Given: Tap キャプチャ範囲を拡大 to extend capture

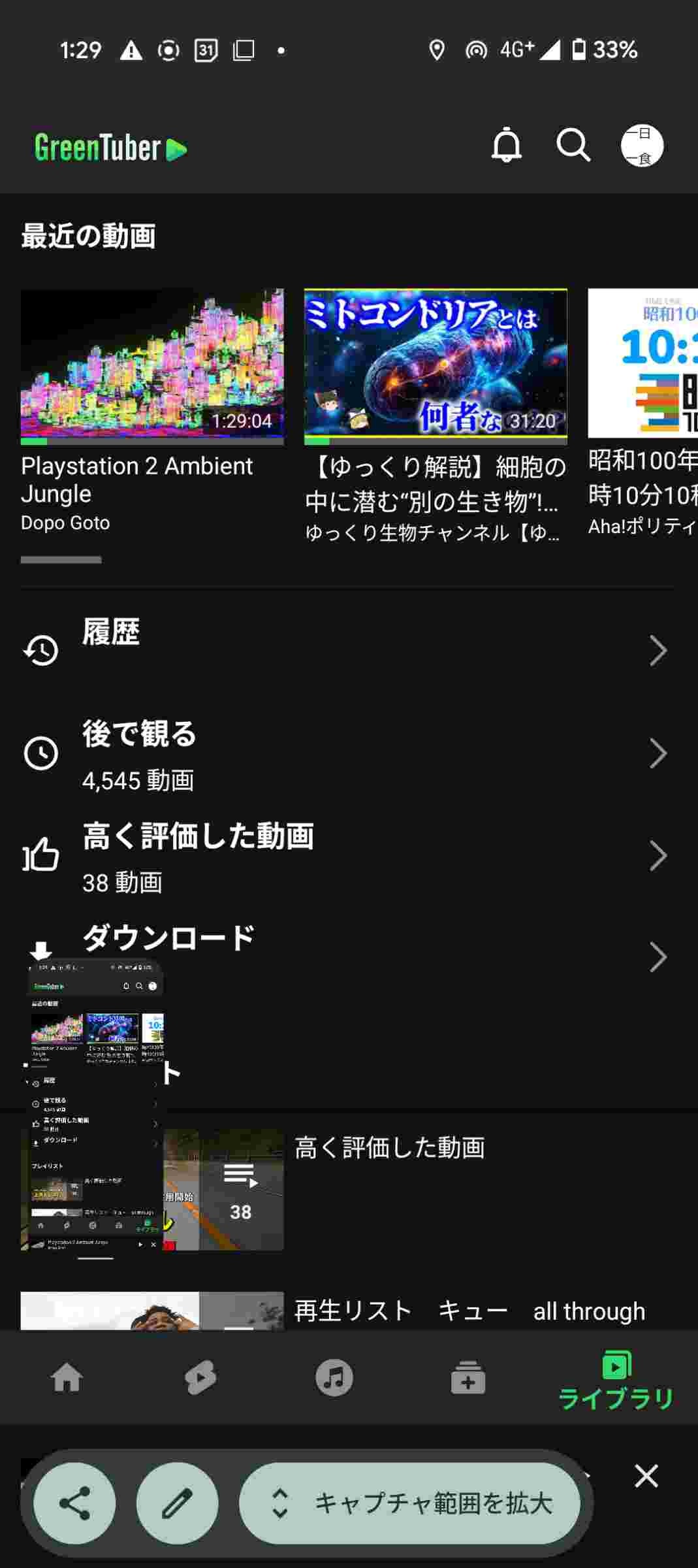Looking at the screenshot, I should (x=410, y=1503).
